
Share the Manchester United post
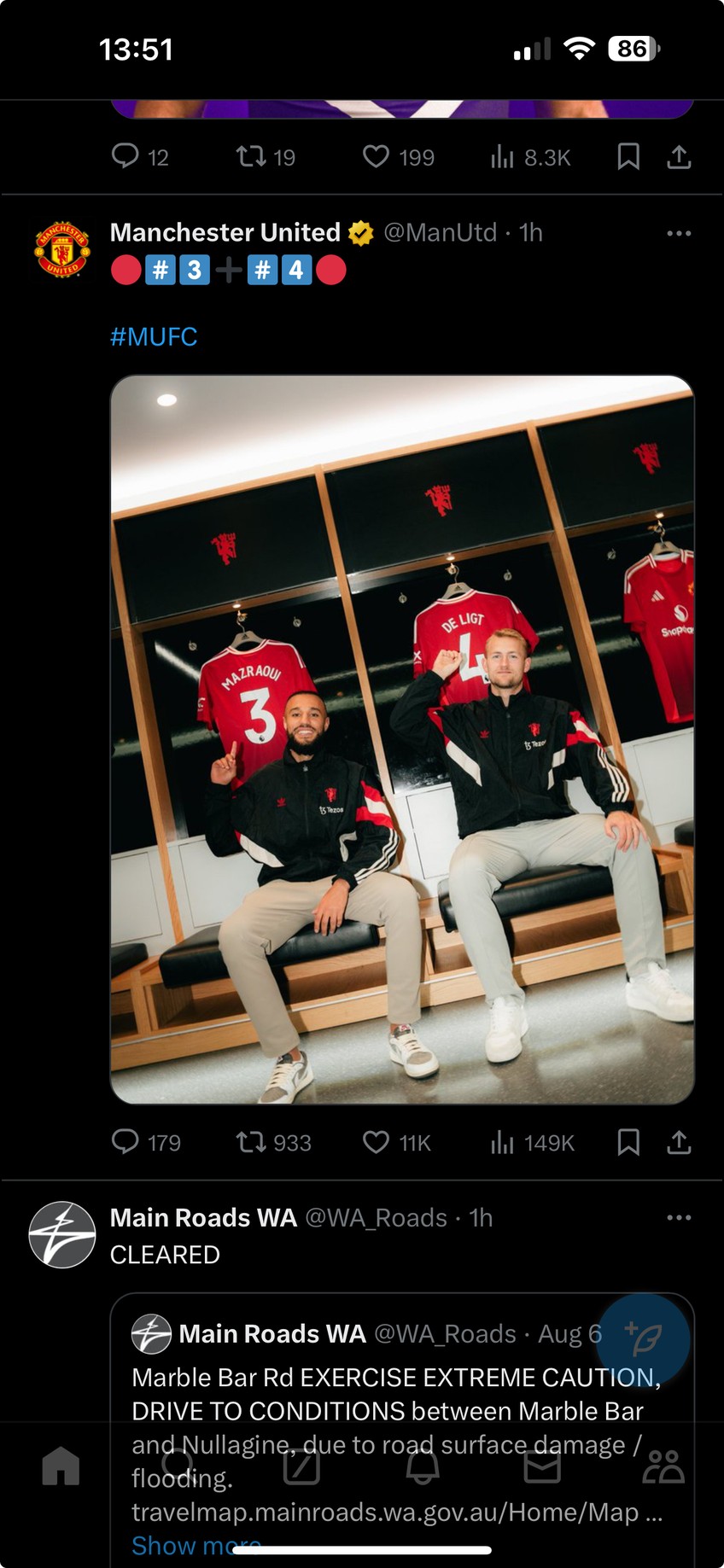(x=679, y=1142)
